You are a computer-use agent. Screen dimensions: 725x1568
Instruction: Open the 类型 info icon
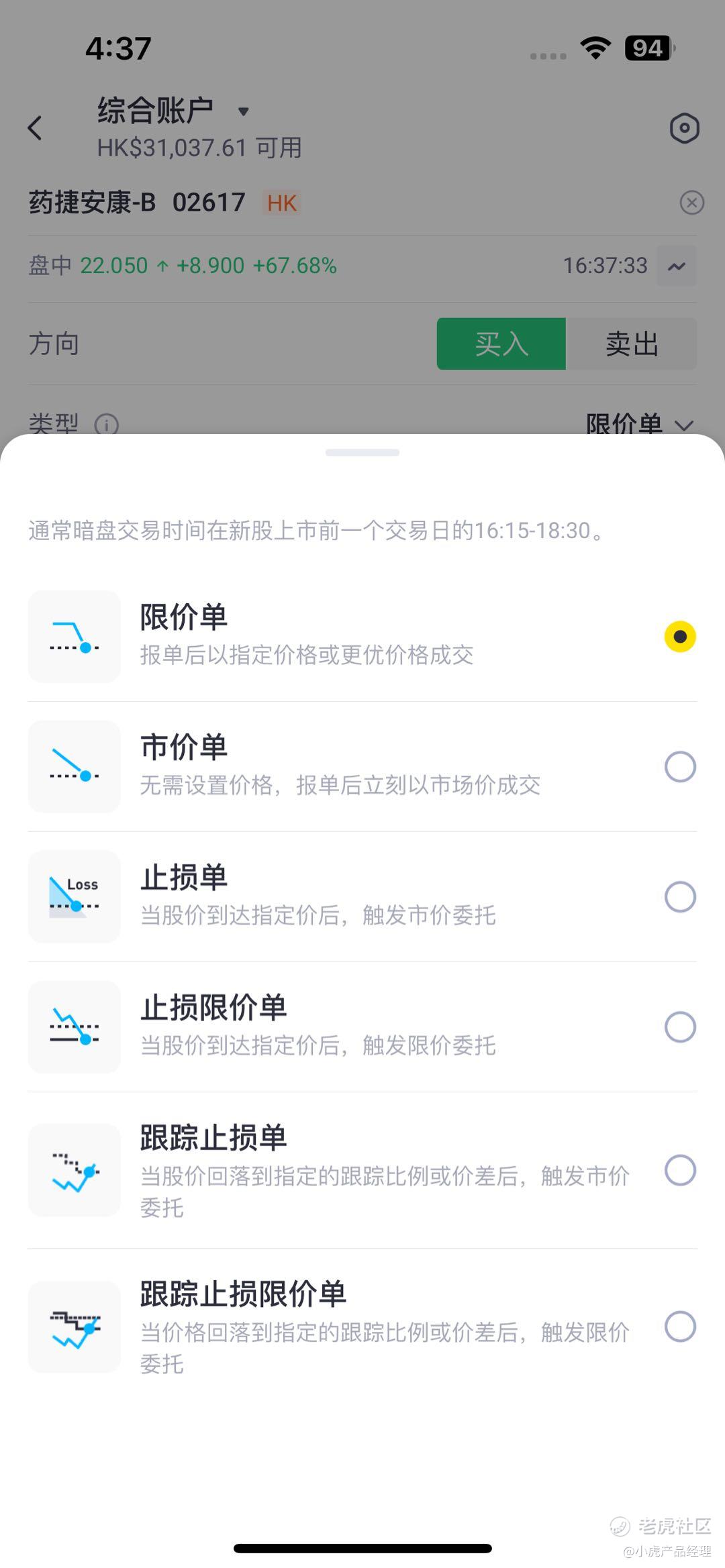click(x=107, y=425)
